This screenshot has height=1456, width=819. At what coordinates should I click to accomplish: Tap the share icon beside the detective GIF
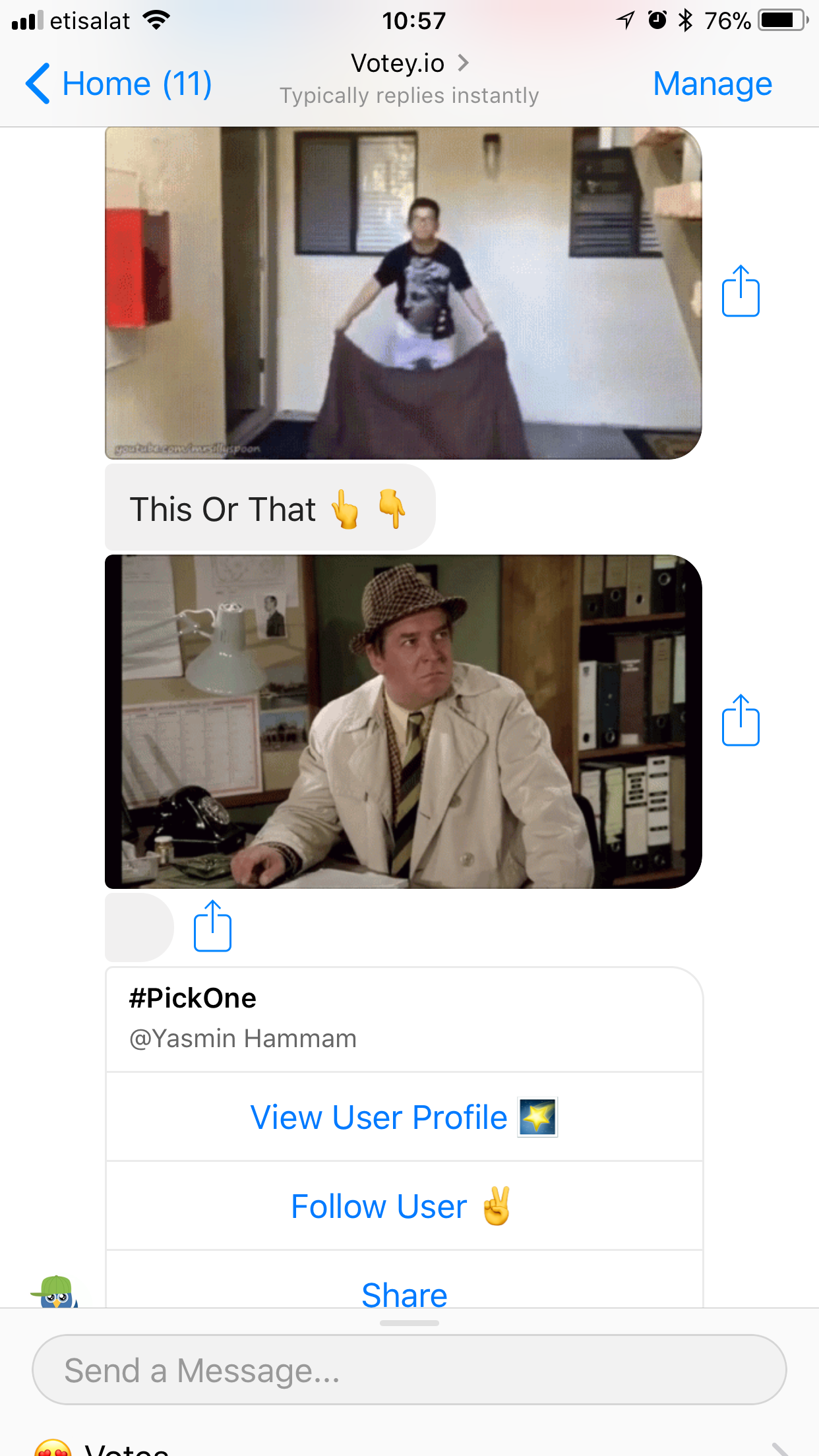click(x=740, y=721)
